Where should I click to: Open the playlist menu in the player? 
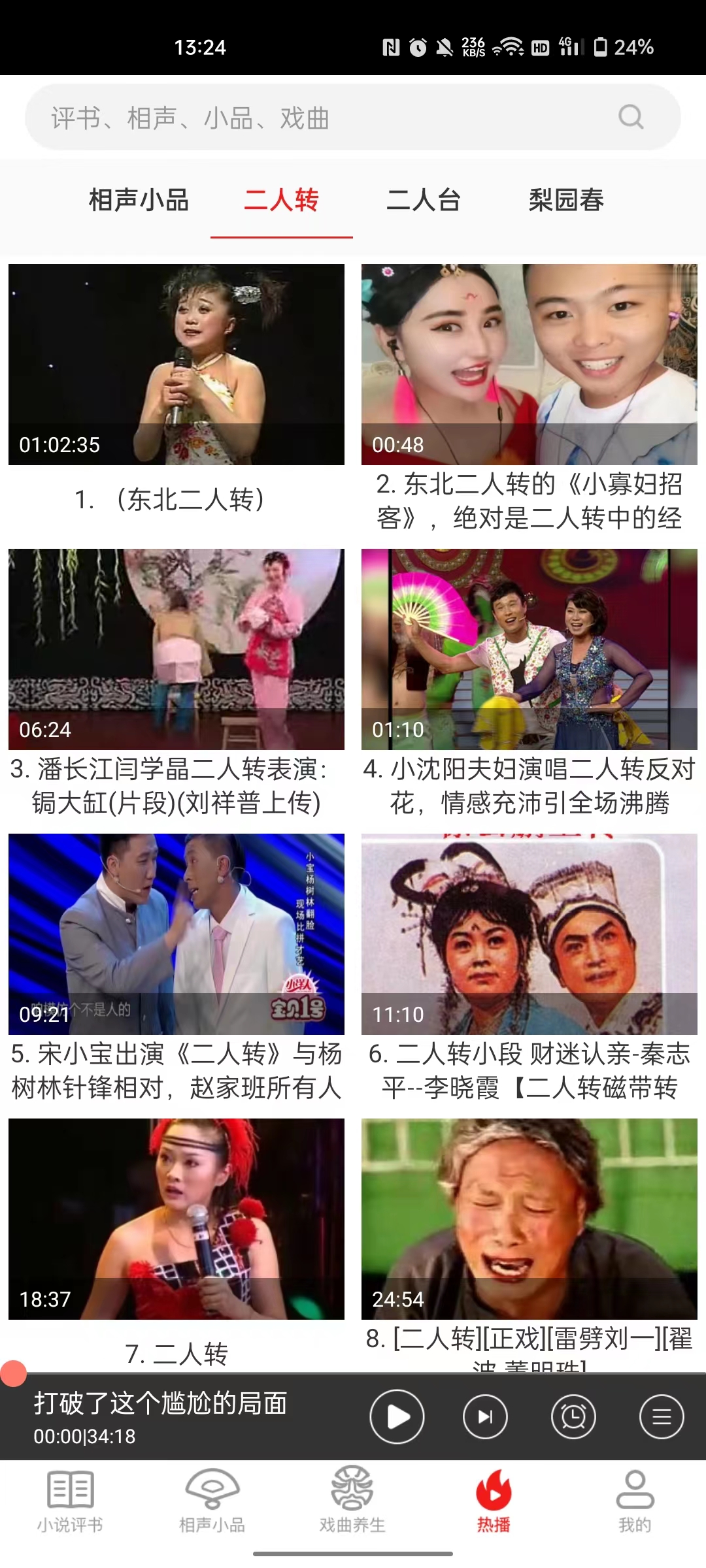pos(662,1416)
